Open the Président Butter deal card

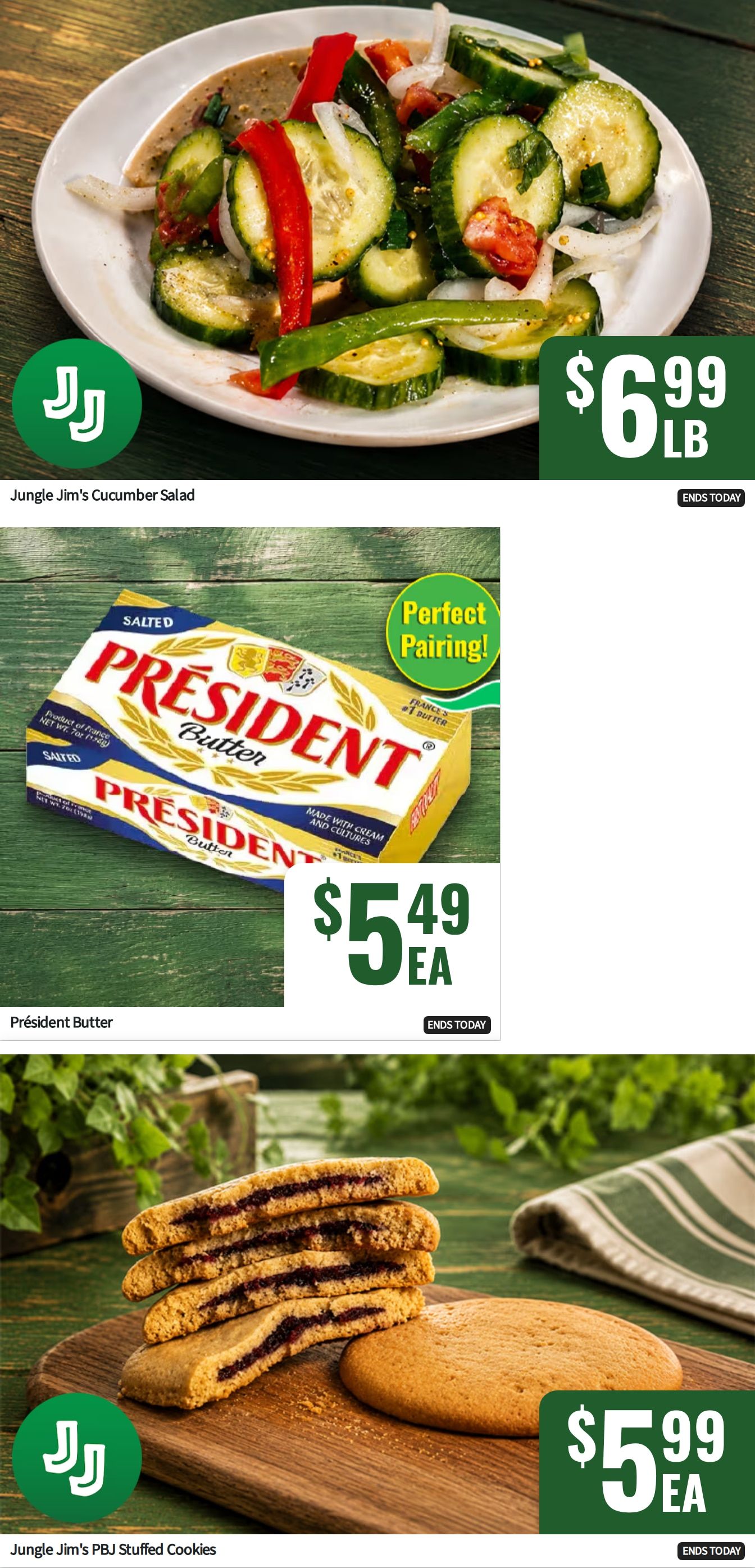coord(250,783)
